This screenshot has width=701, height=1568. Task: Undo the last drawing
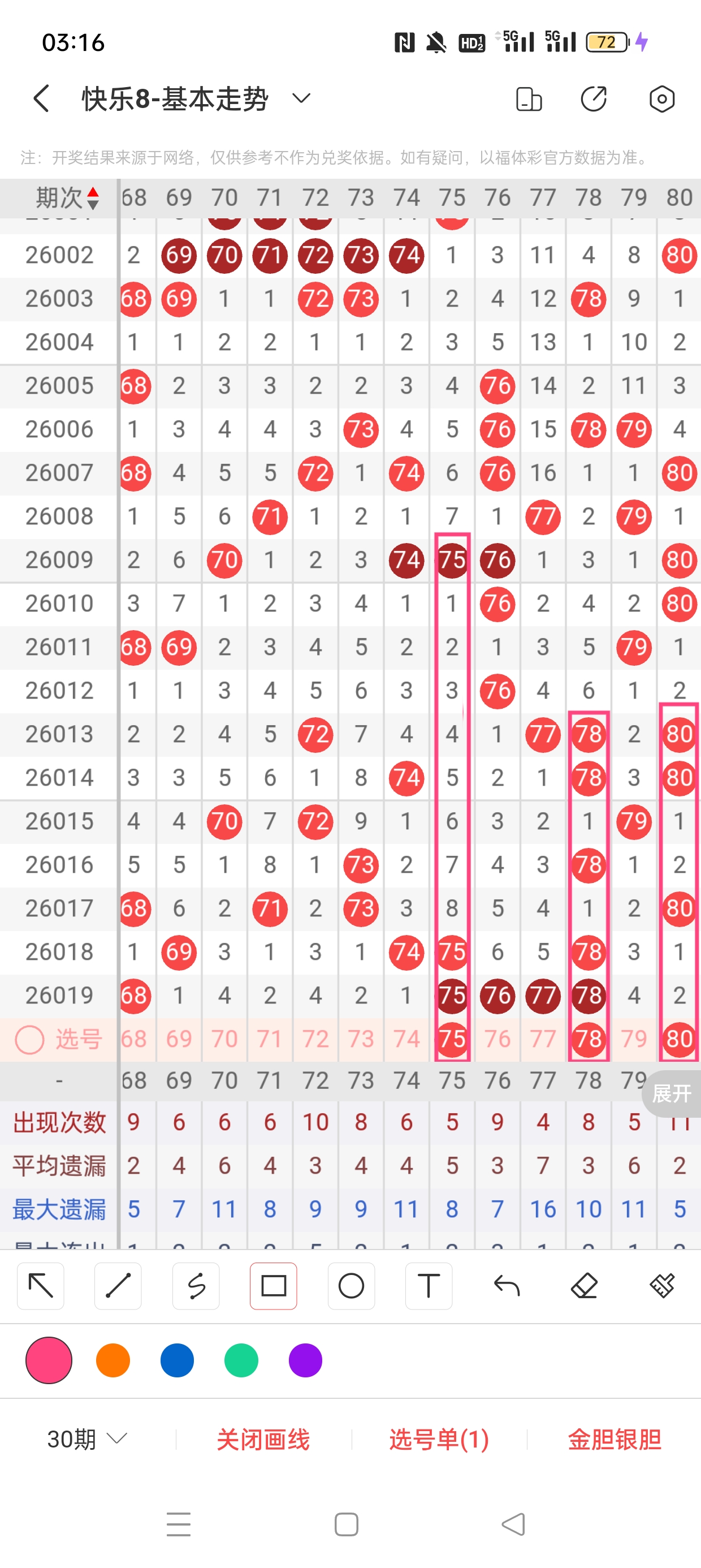pos(507,1286)
